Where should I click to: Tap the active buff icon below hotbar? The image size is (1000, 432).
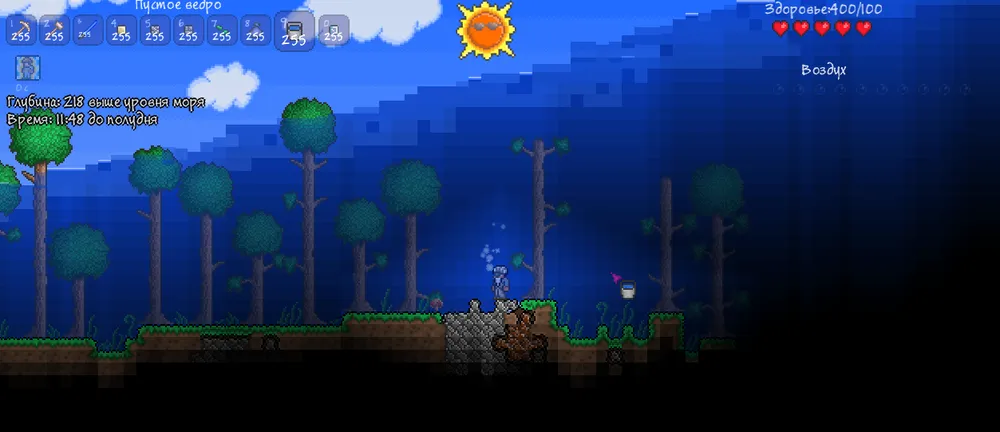coord(27,69)
